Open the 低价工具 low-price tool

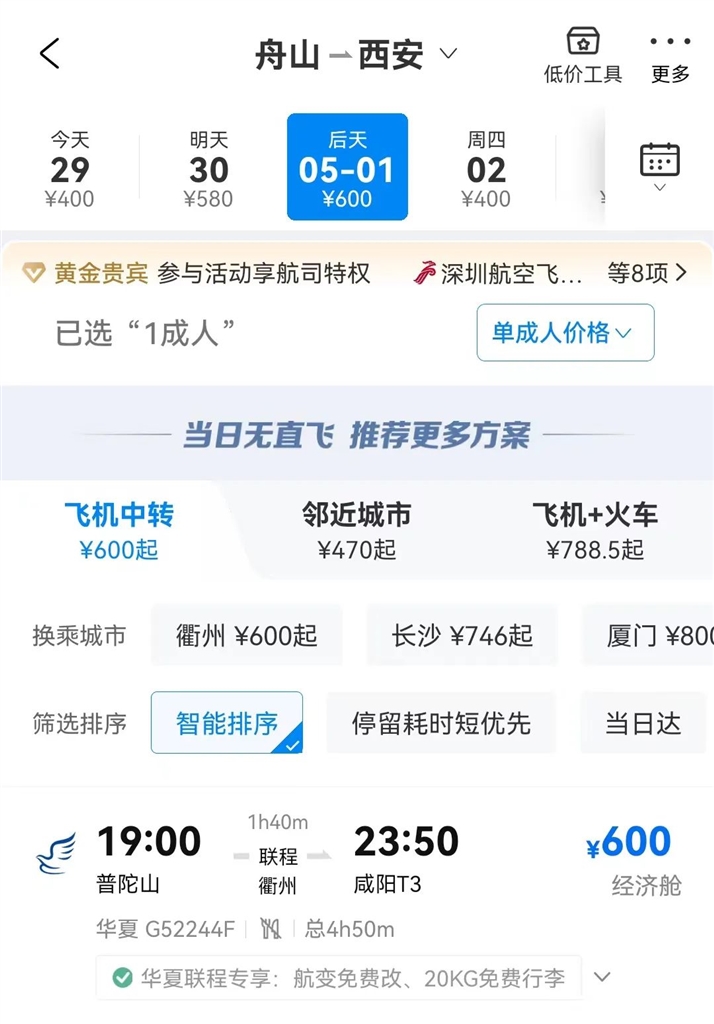(x=583, y=56)
